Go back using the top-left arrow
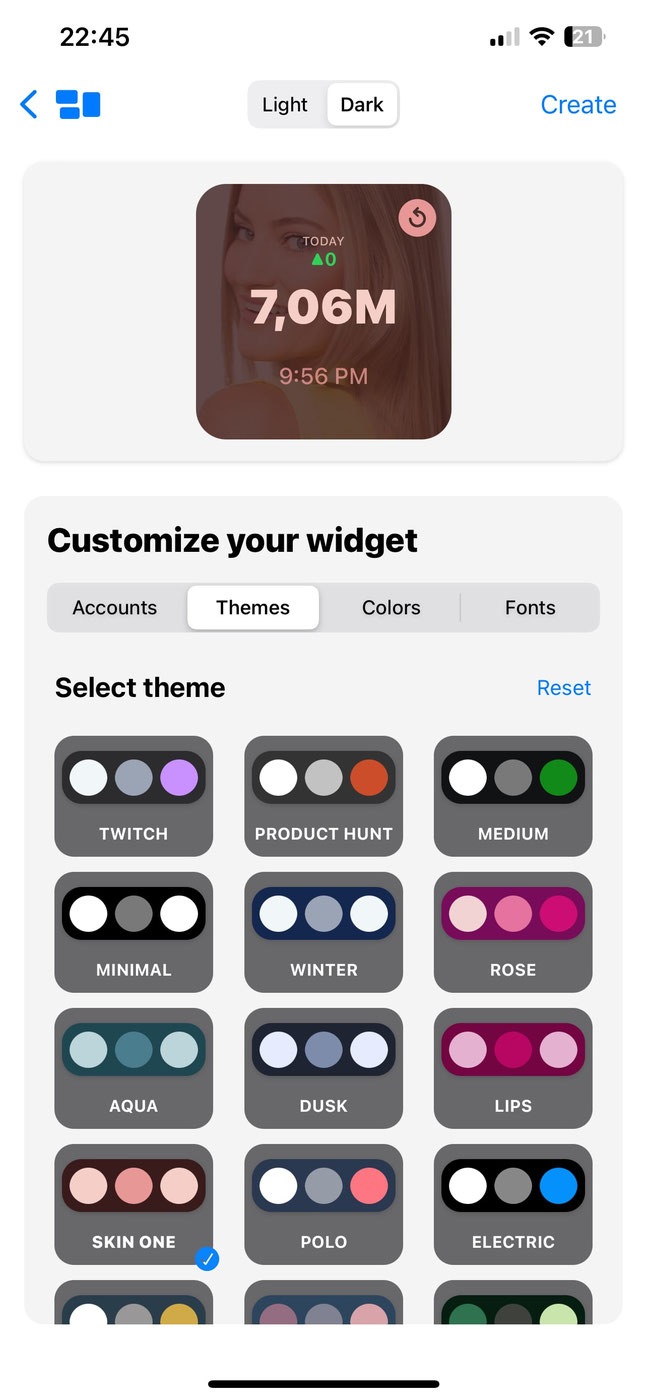Screen dimensions: 647x1400 [29, 104]
